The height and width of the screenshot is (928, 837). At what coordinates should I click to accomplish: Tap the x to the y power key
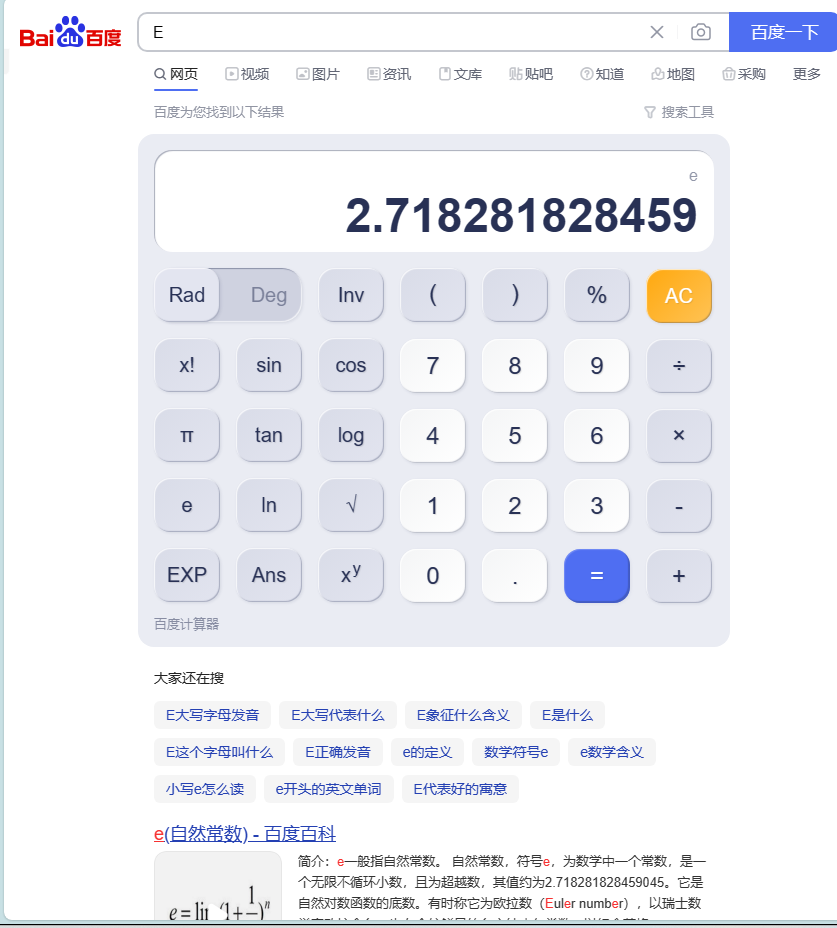click(351, 575)
